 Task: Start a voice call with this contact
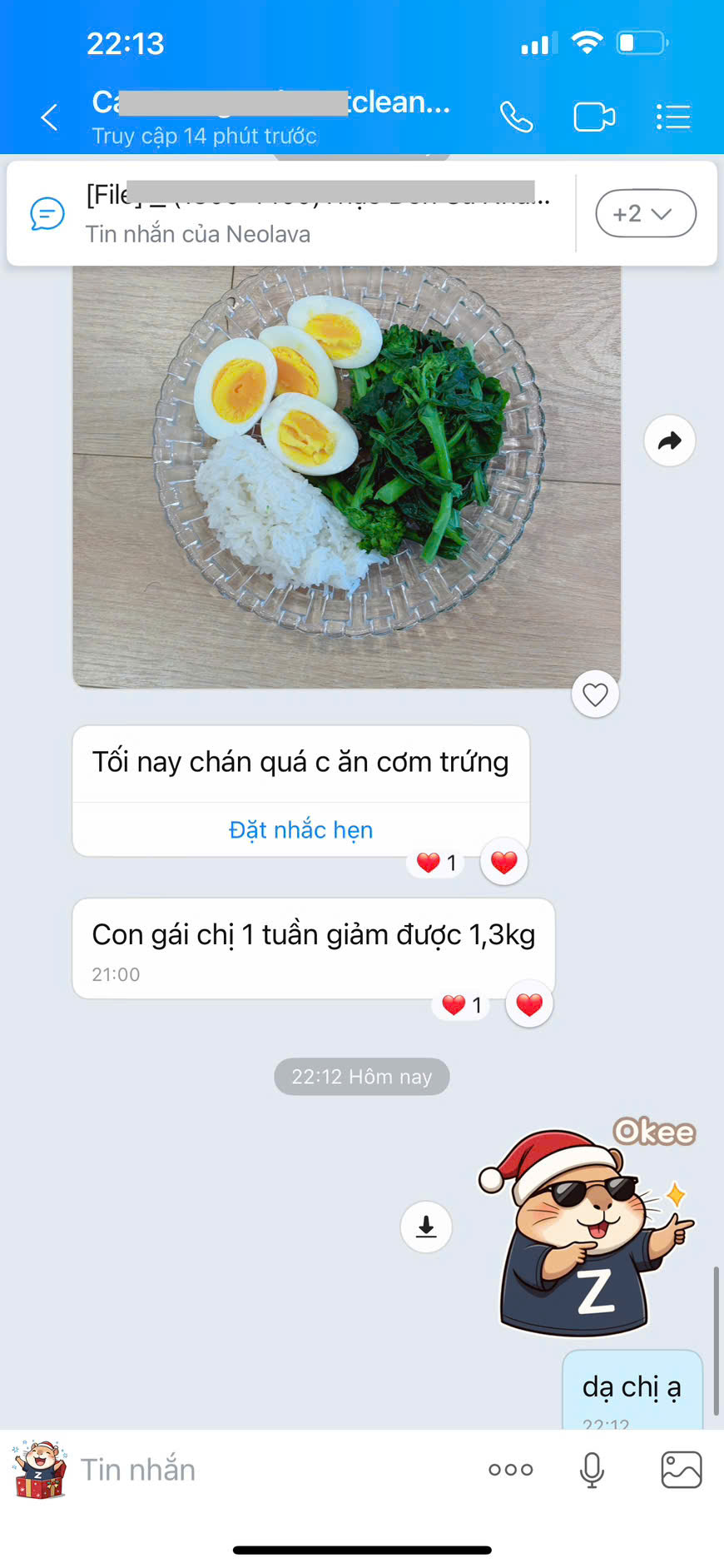516,117
